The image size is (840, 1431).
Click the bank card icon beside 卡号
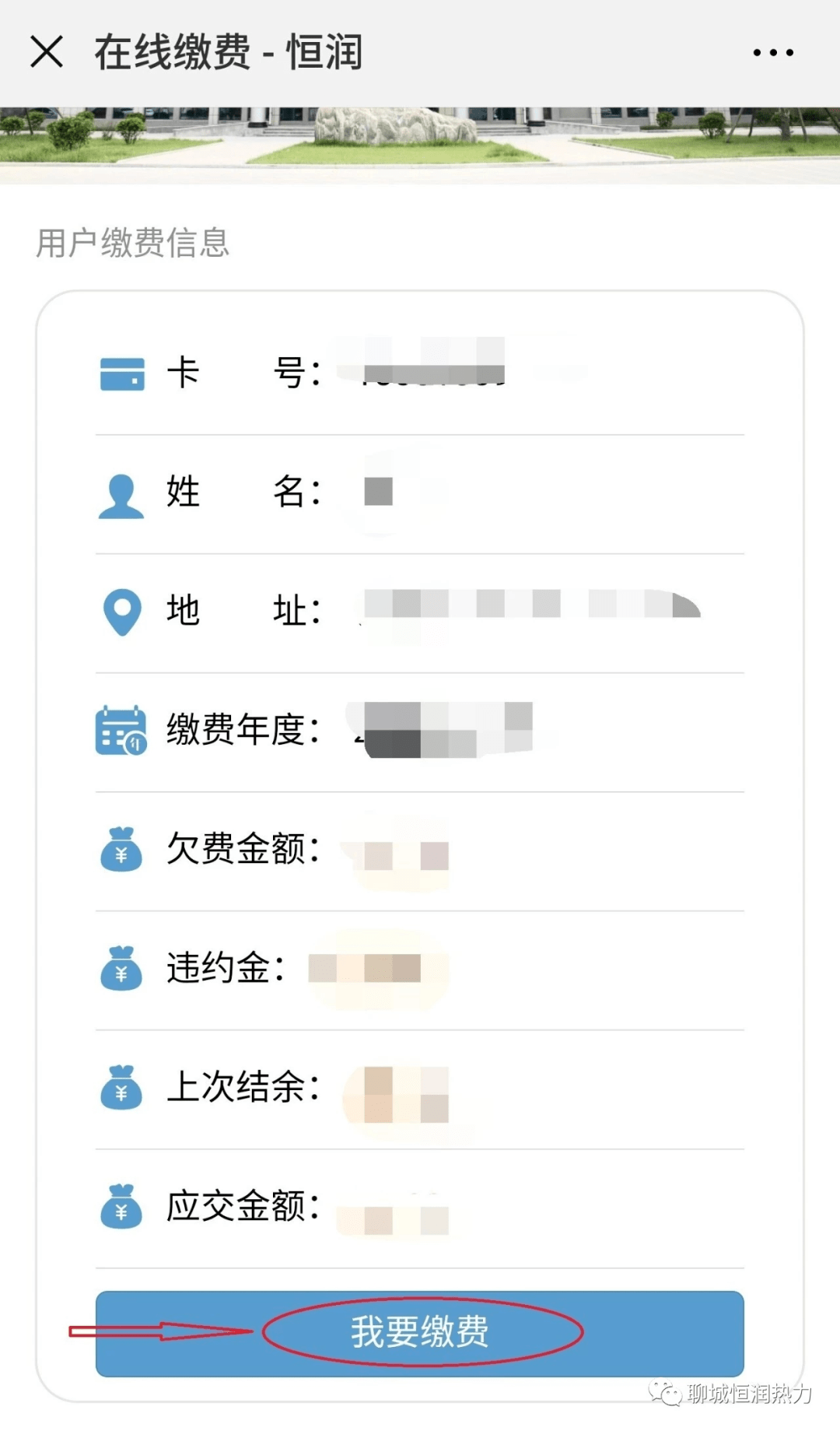[x=121, y=374]
